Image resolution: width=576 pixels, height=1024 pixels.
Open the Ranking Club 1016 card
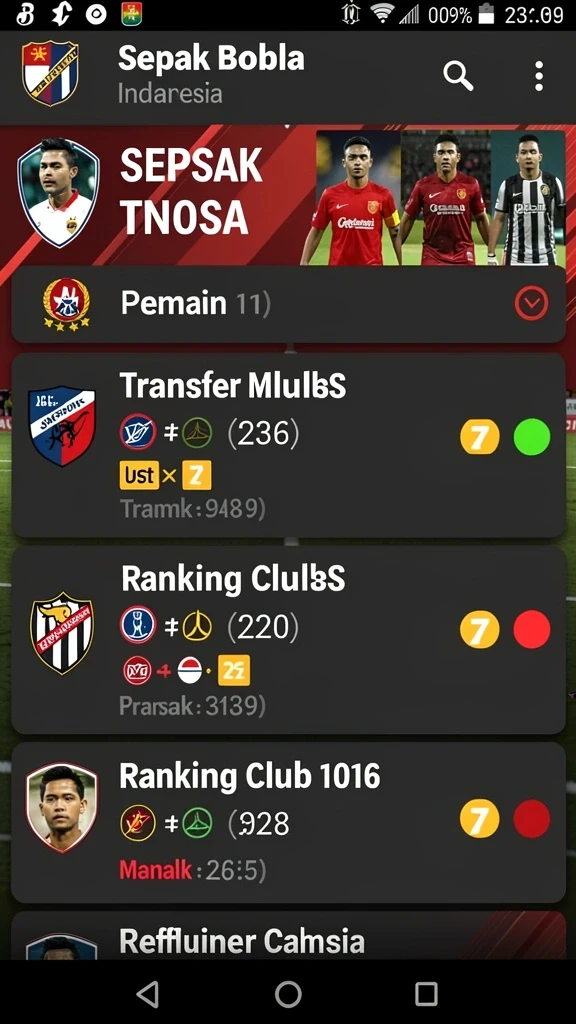tap(288, 823)
